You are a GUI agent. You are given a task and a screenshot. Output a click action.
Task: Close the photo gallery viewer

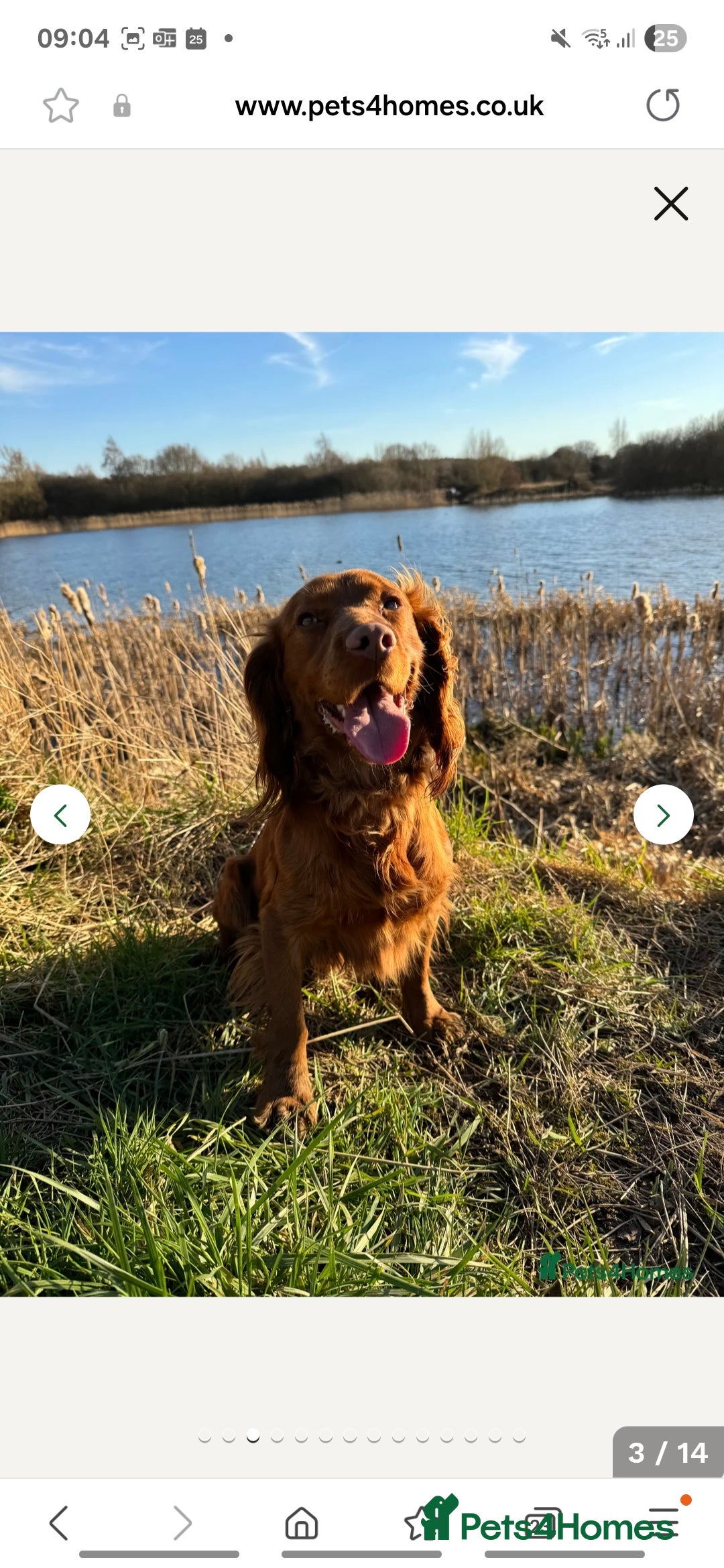coord(671,204)
